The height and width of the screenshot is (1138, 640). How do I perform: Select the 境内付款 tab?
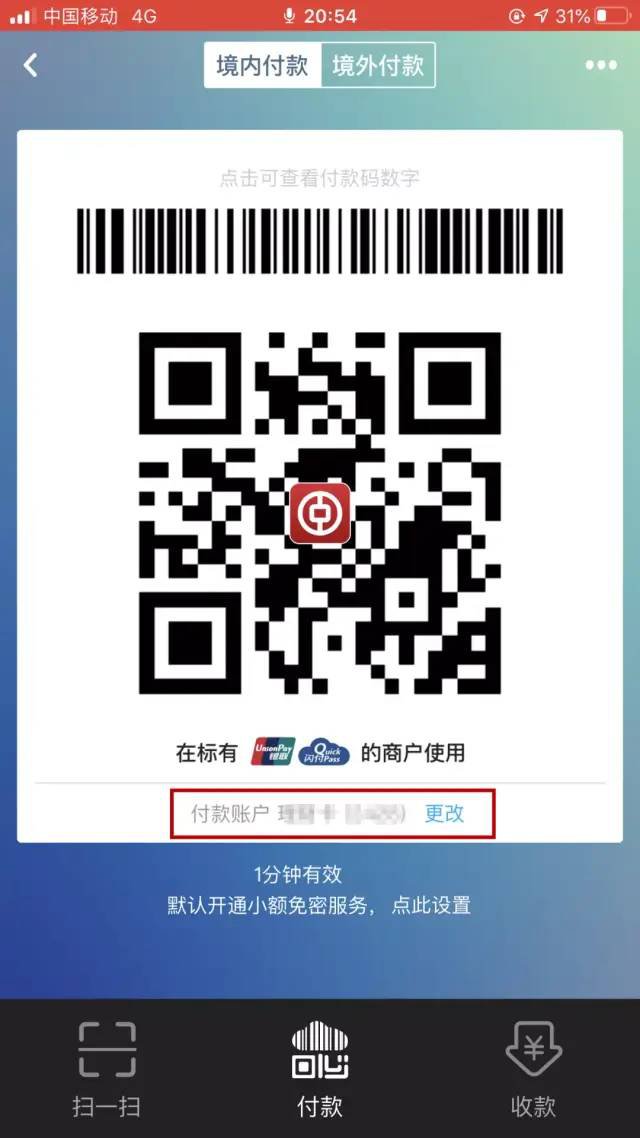[263, 66]
